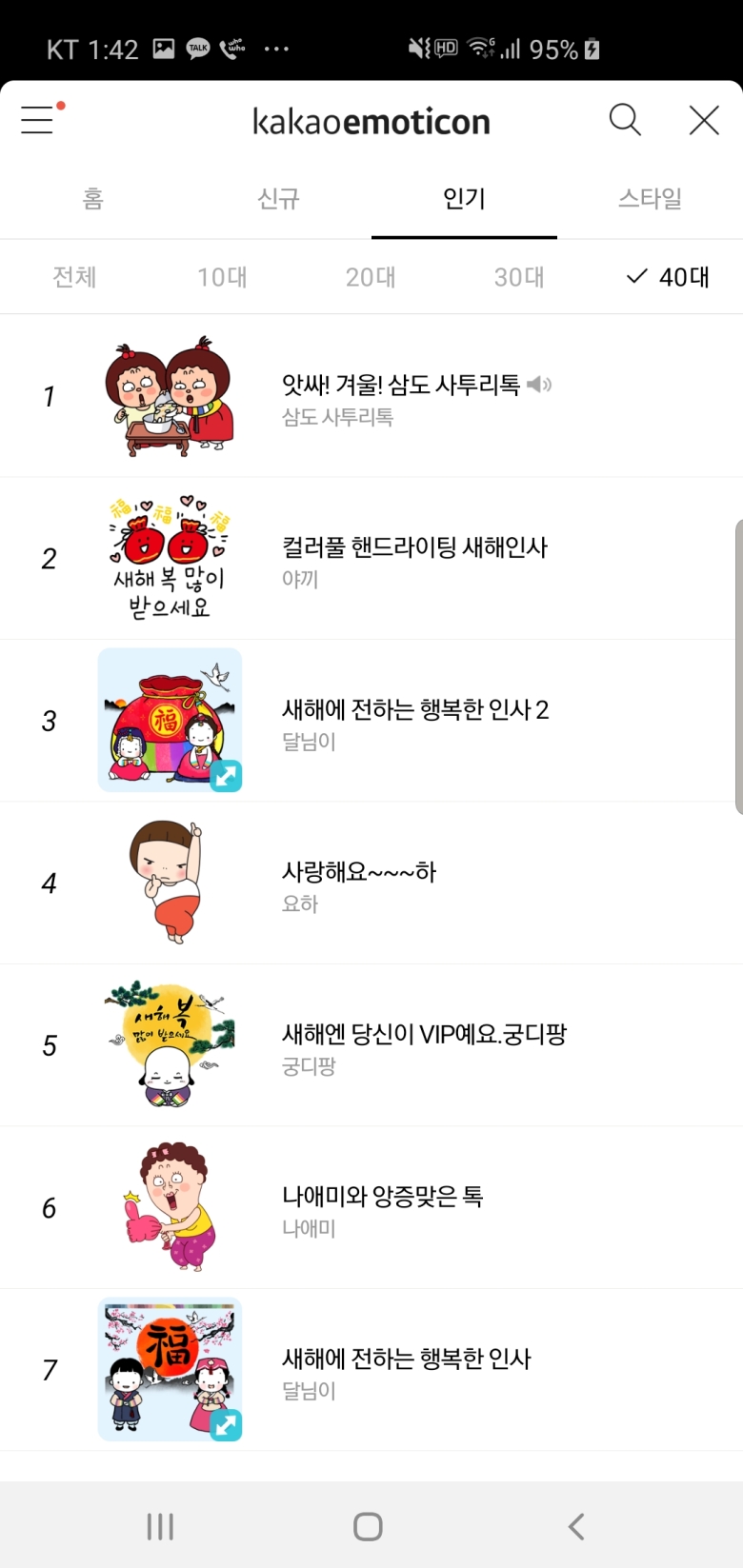
Task: Select the 20대 age filter
Action: [x=371, y=277]
